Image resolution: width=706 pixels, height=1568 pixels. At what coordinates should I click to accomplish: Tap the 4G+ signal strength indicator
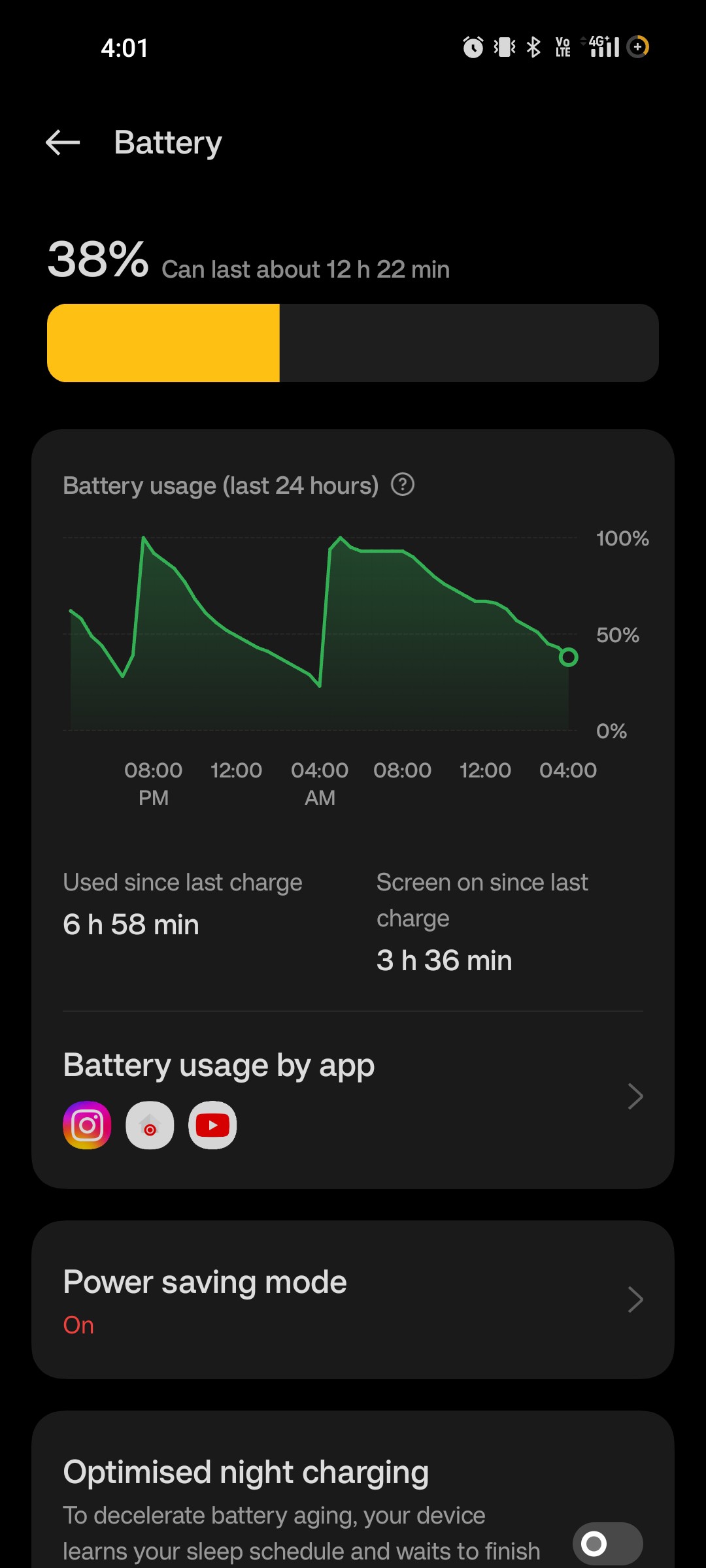599,46
